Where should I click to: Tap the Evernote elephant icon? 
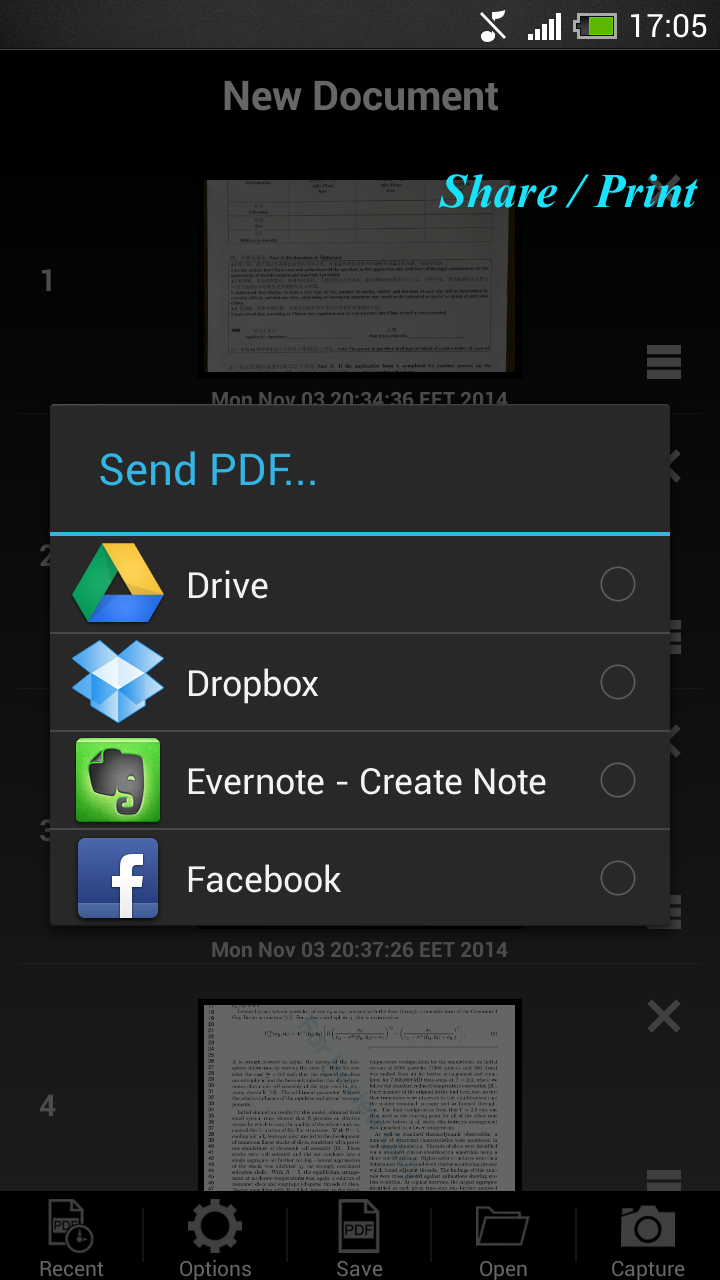(117, 780)
